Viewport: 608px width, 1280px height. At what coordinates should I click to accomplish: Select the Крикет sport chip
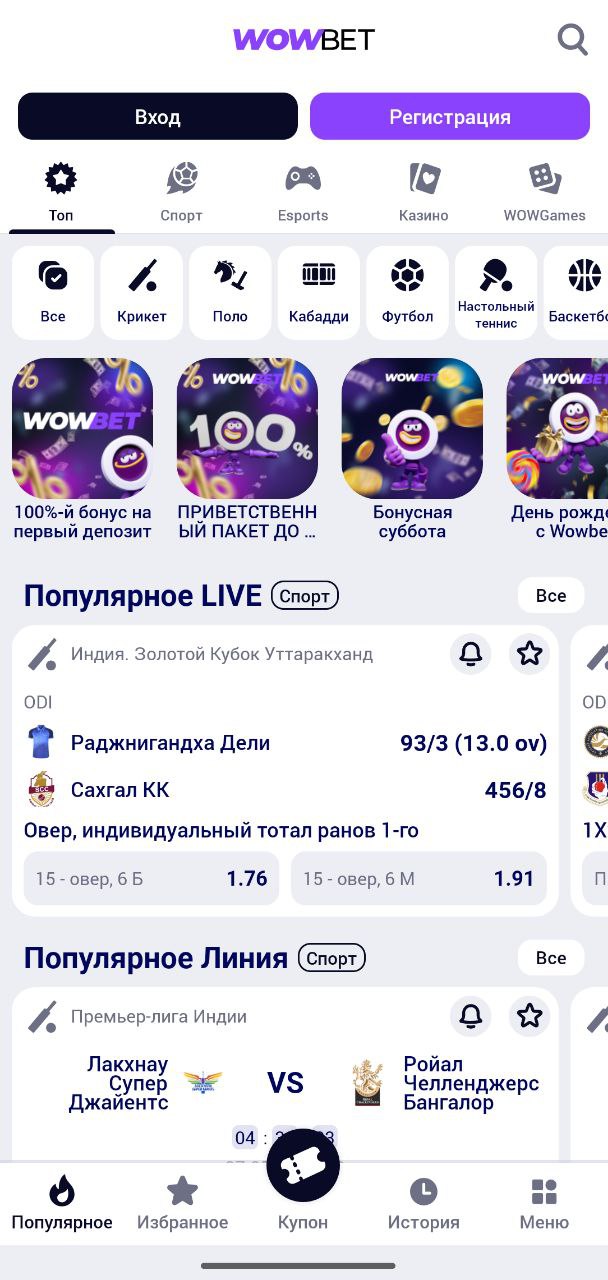tap(142, 293)
